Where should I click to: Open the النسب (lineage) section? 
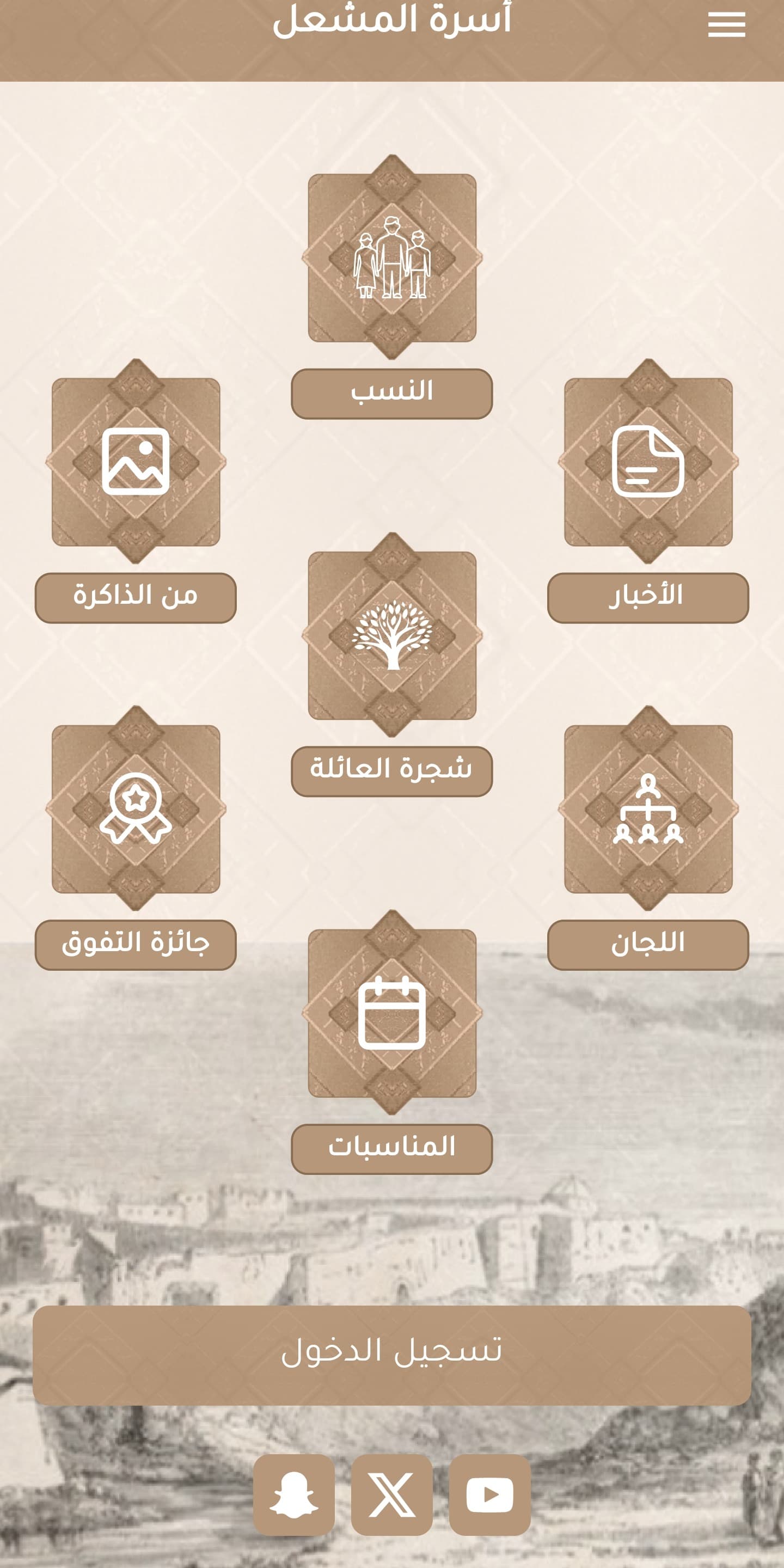392,258
